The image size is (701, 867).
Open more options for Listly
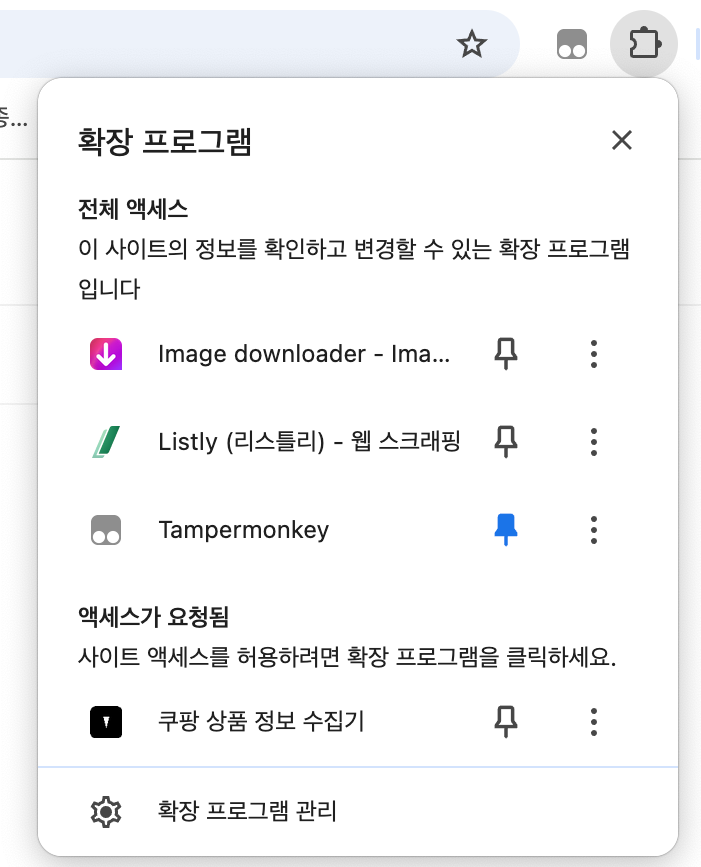594,441
